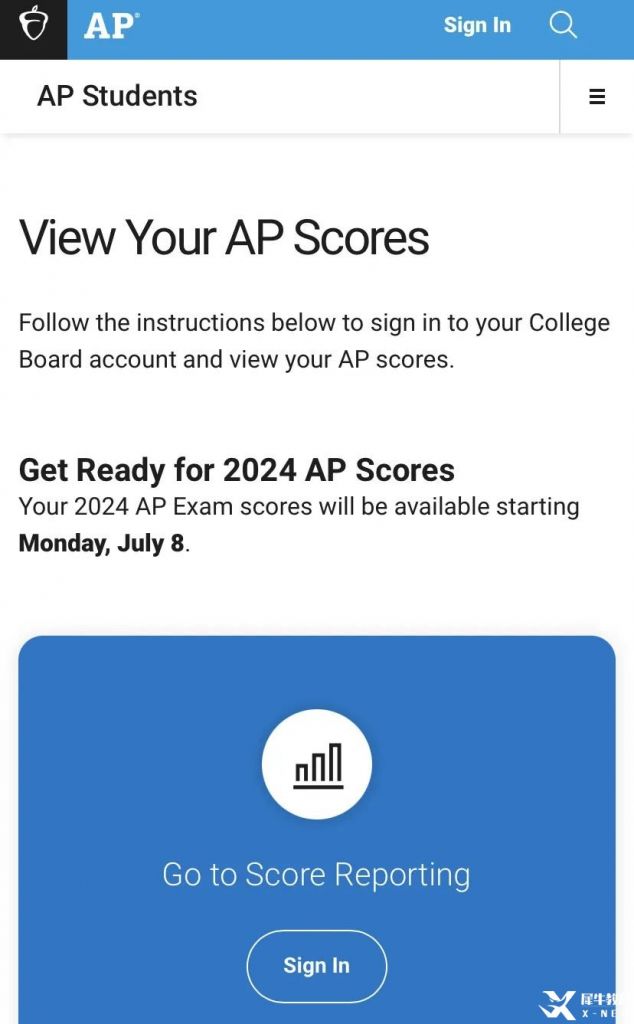Tap Sign In in the top bar
This screenshot has height=1024, width=634.
[477, 25]
